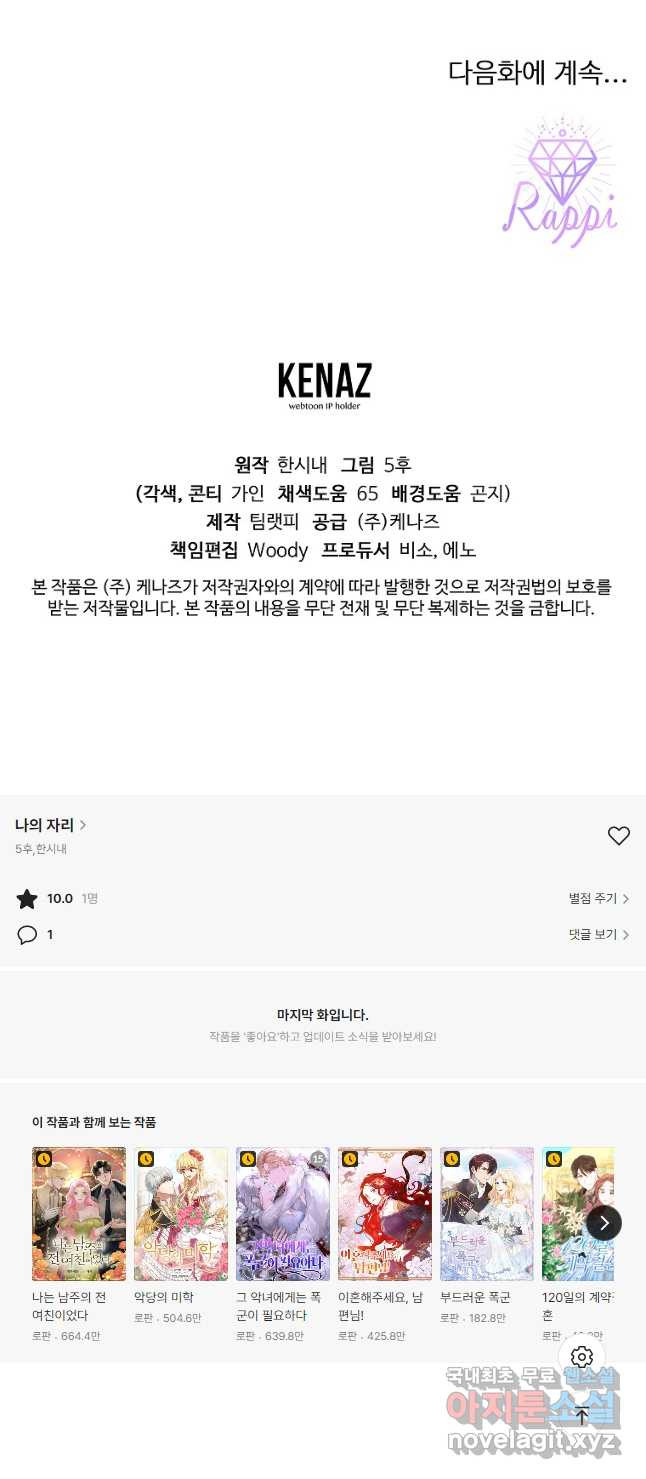
Task: Open 그 악녀에게는 폭군이 필요하다 card
Action: [x=283, y=1214]
